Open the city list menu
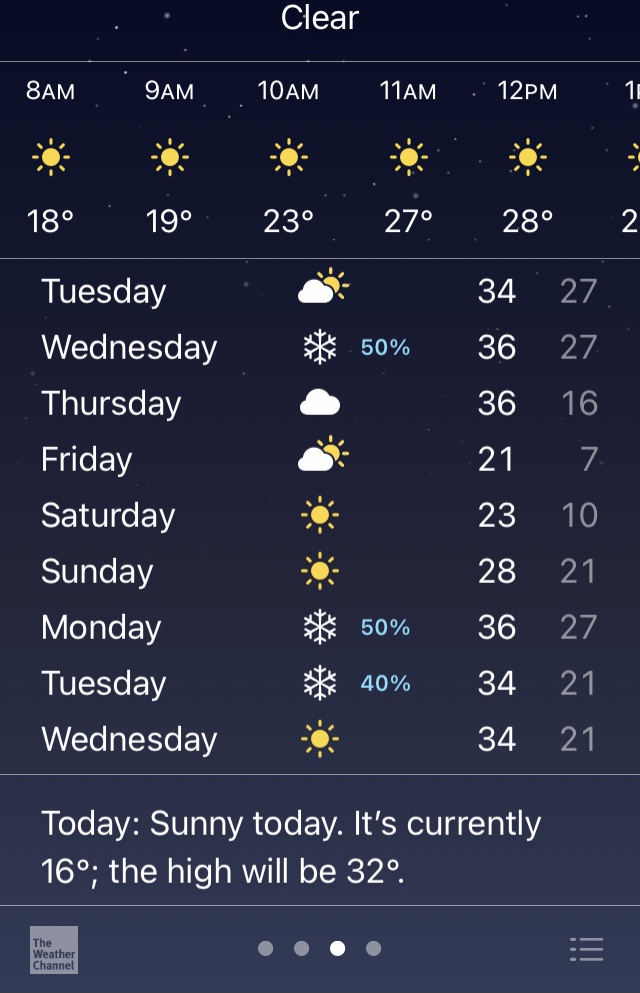 coord(586,949)
